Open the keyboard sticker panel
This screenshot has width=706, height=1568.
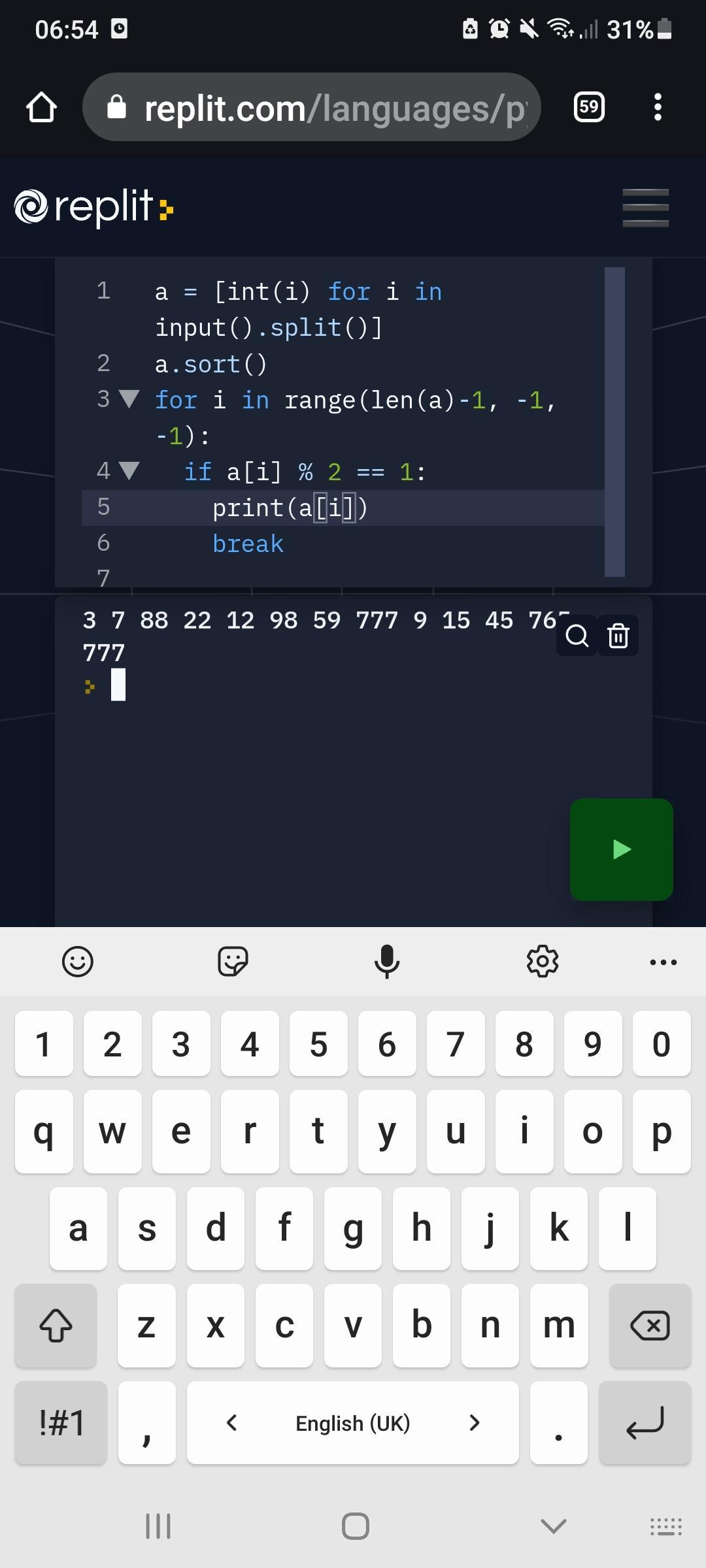[233, 961]
